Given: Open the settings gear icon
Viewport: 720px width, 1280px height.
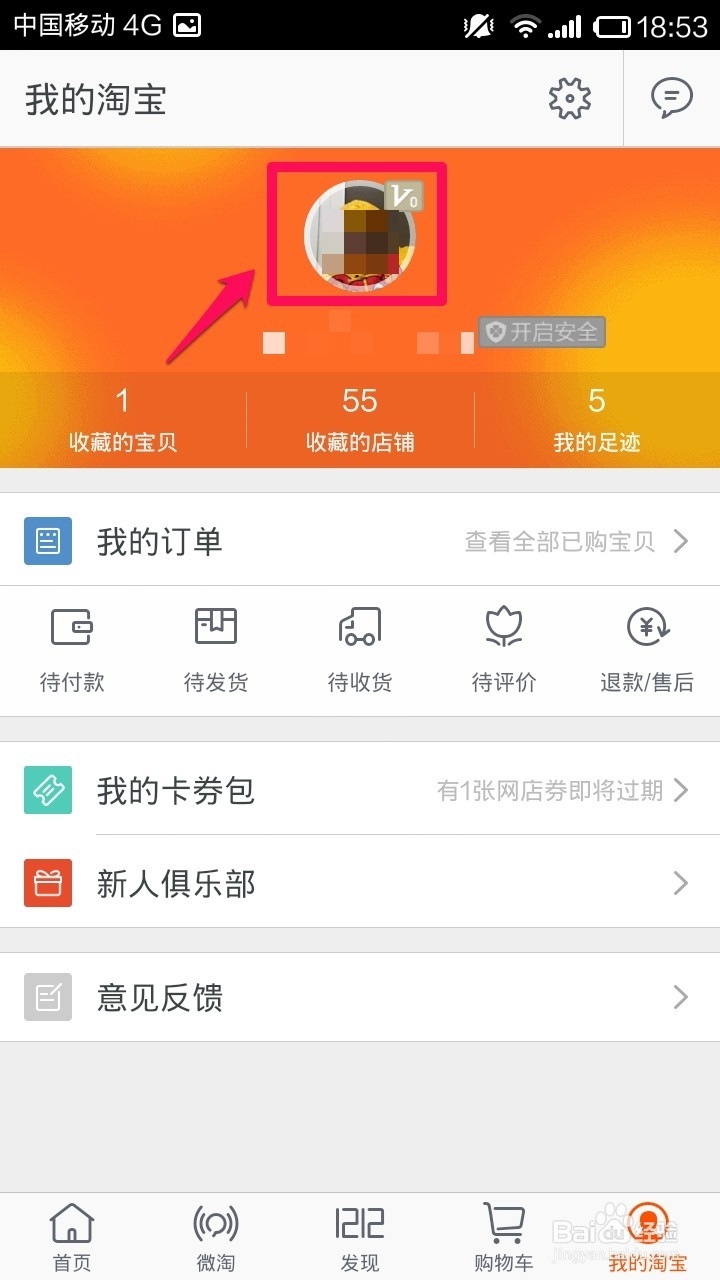Looking at the screenshot, I should point(569,98).
